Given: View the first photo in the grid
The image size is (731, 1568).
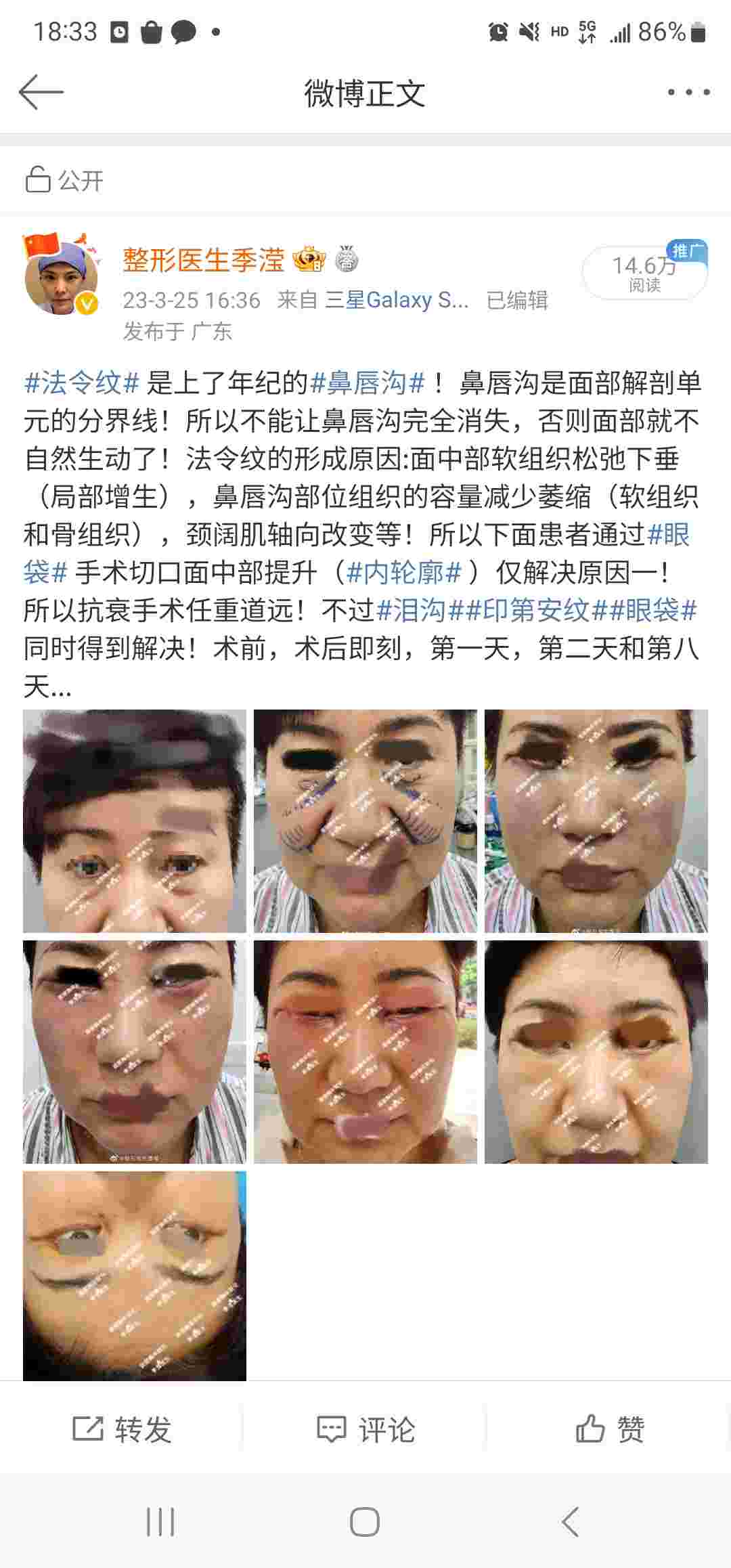Looking at the screenshot, I should coord(135,821).
